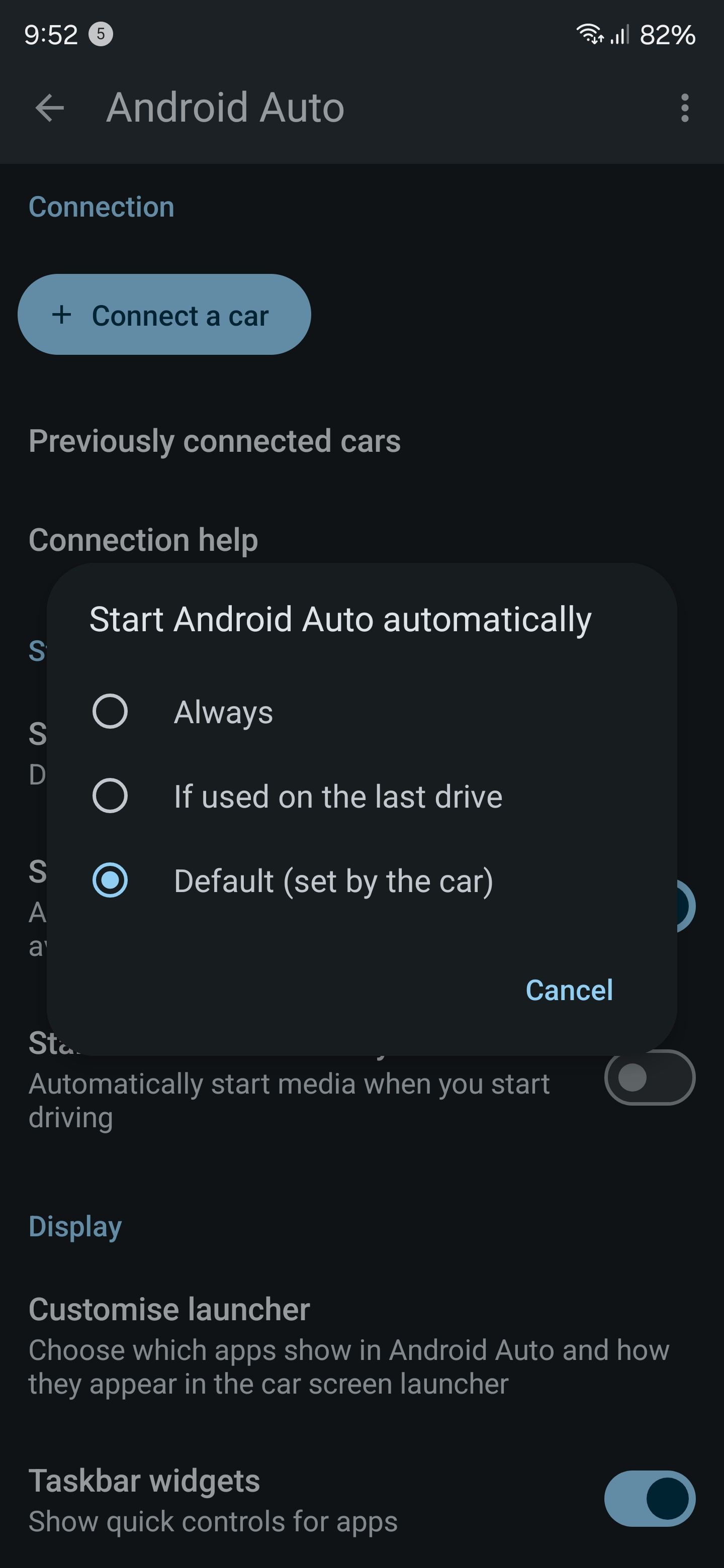This screenshot has width=724, height=1568.
Task: Tap the back arrow icon
Action: pyautogui.click(x=49, y=109)
